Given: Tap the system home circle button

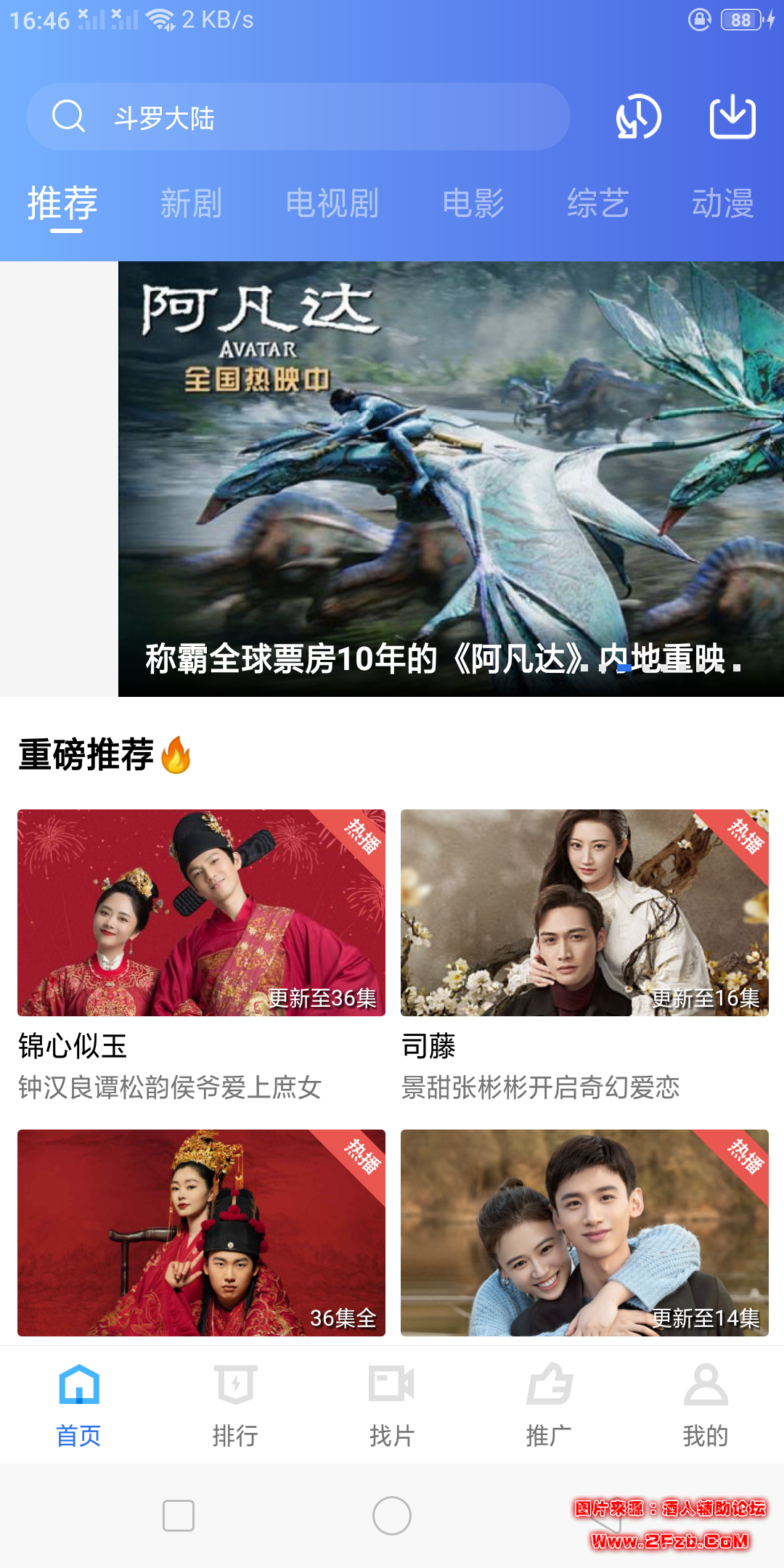Looking at the screenshot, I should click(x=392, y=1516).
